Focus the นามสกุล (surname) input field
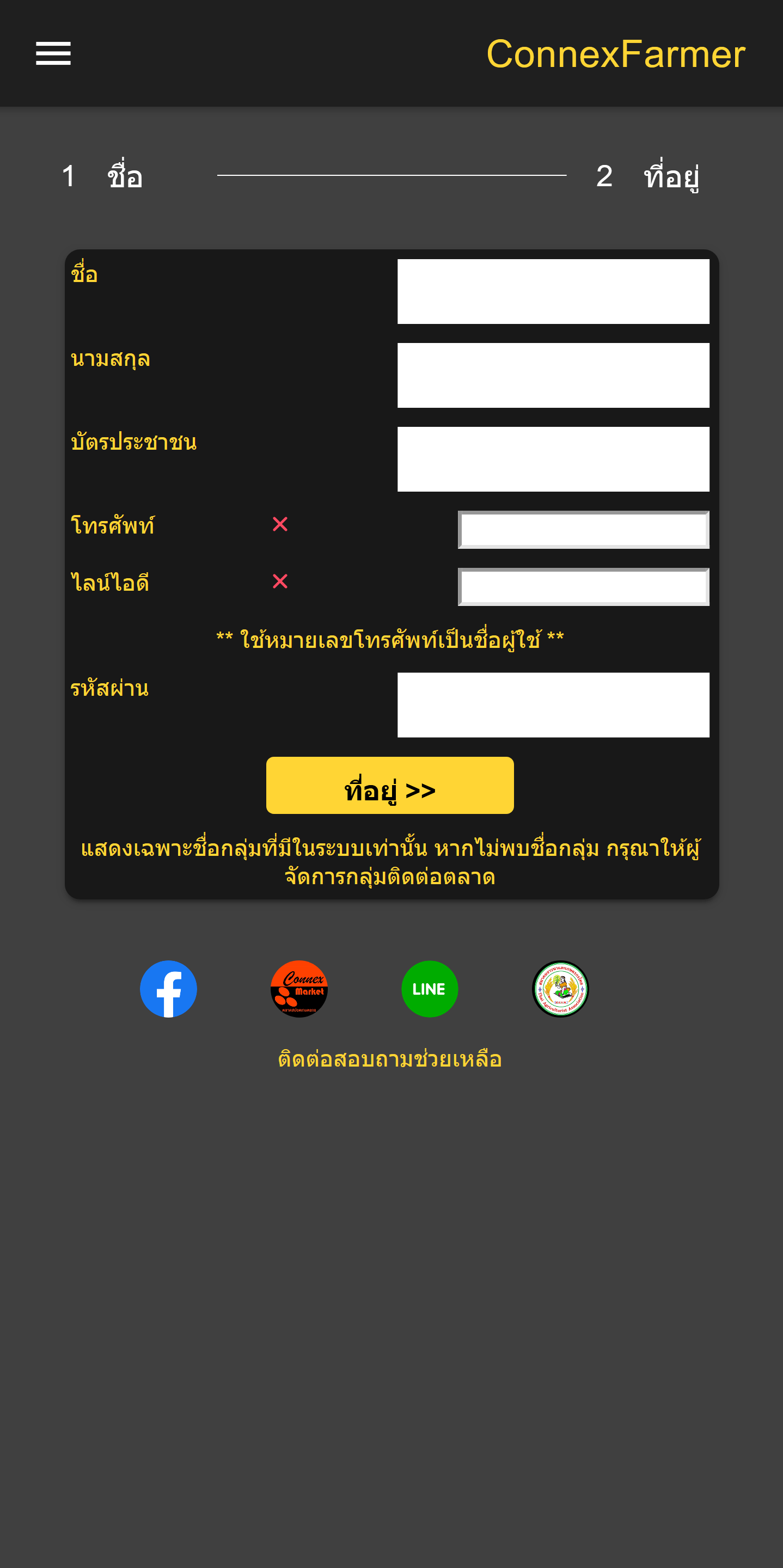Image resolution: width=783 pixels, height=1568 pixels. click(x=553, y=375)
